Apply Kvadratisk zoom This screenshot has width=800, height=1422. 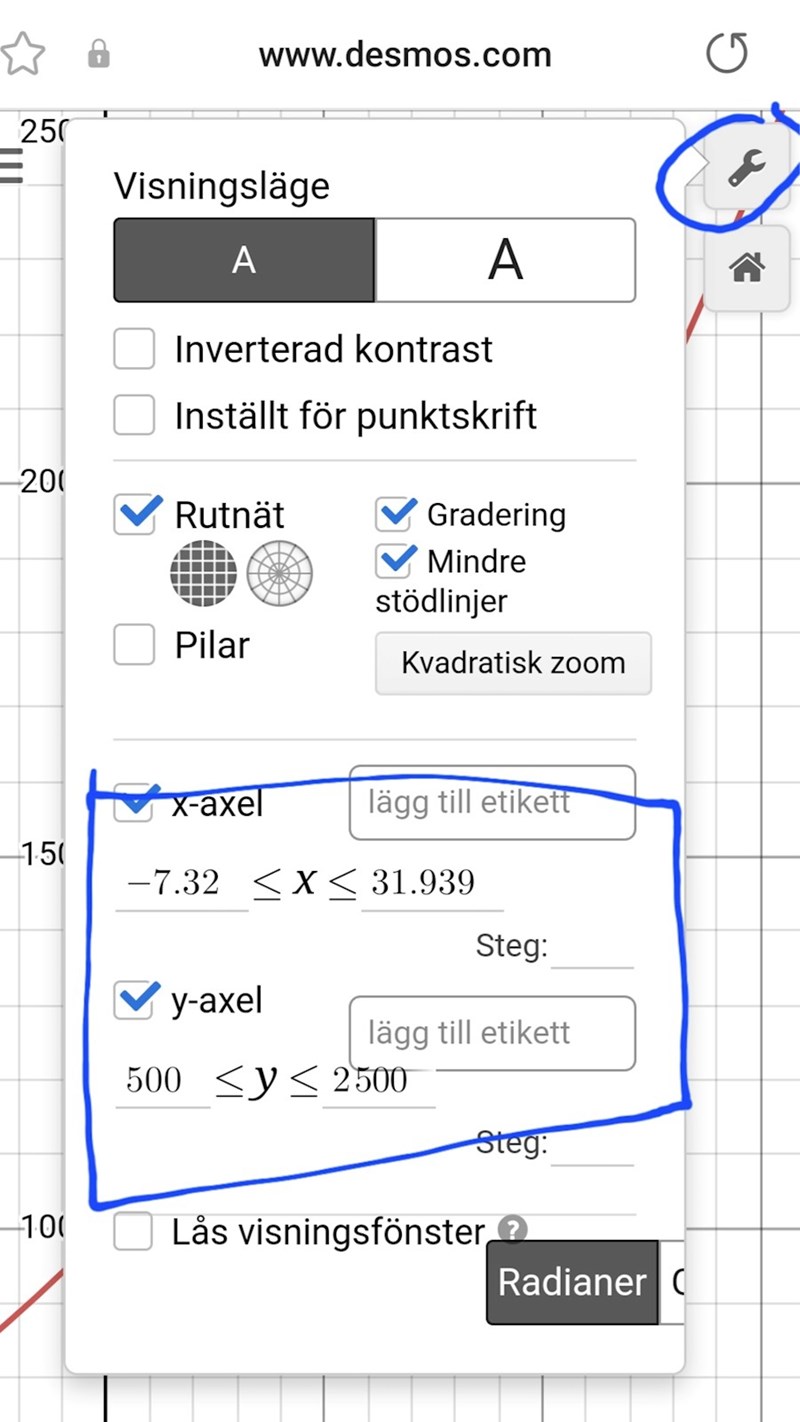[513, 663]
